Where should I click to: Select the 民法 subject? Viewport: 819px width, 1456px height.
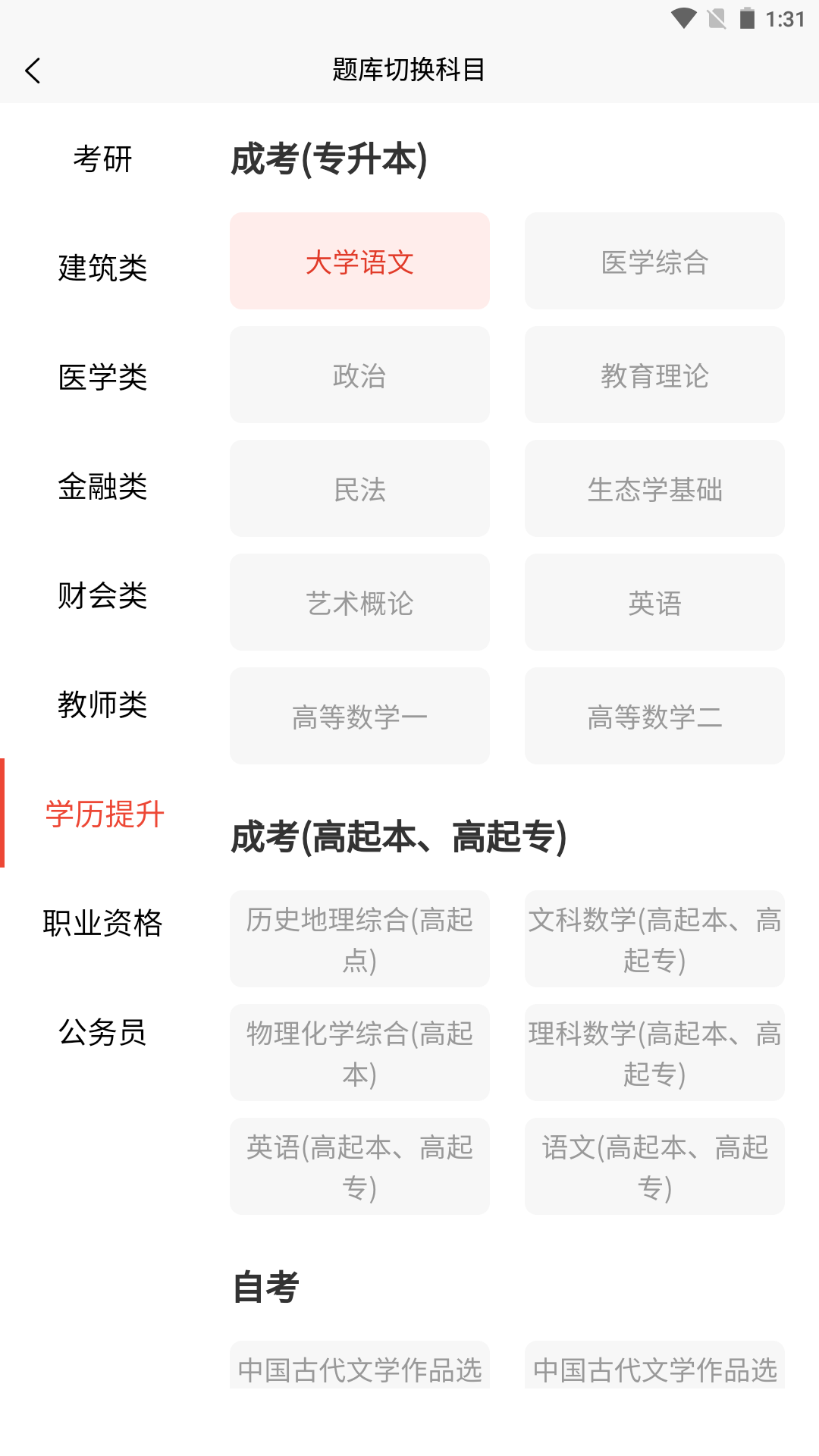(x=359, y=488)
